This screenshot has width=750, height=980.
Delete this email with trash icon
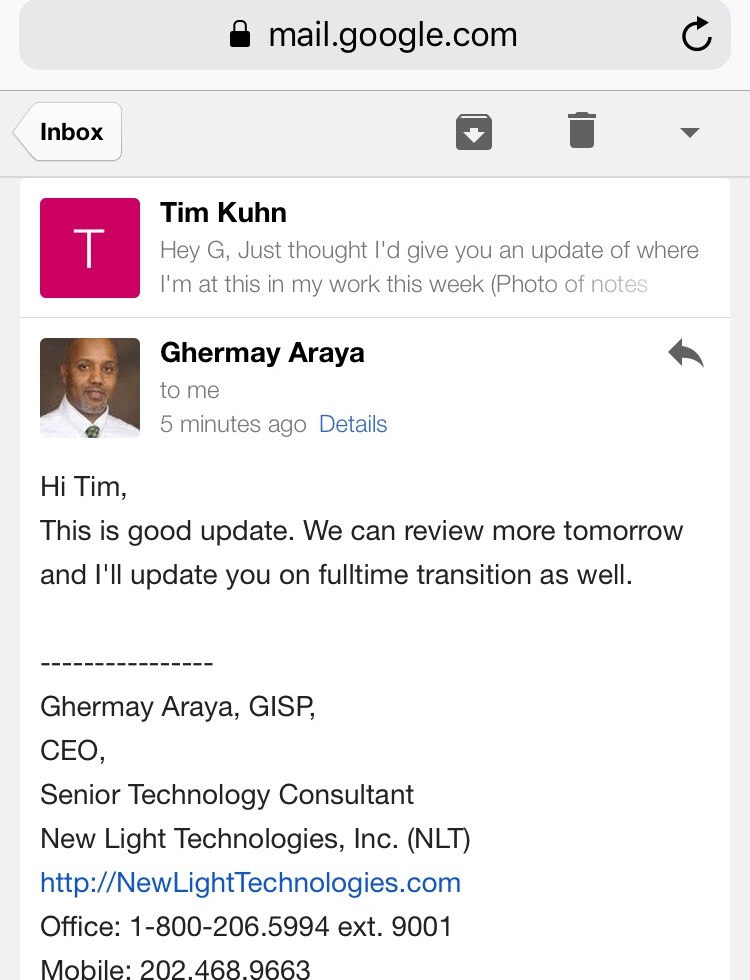pyautogui.click(x=582, y=131)
